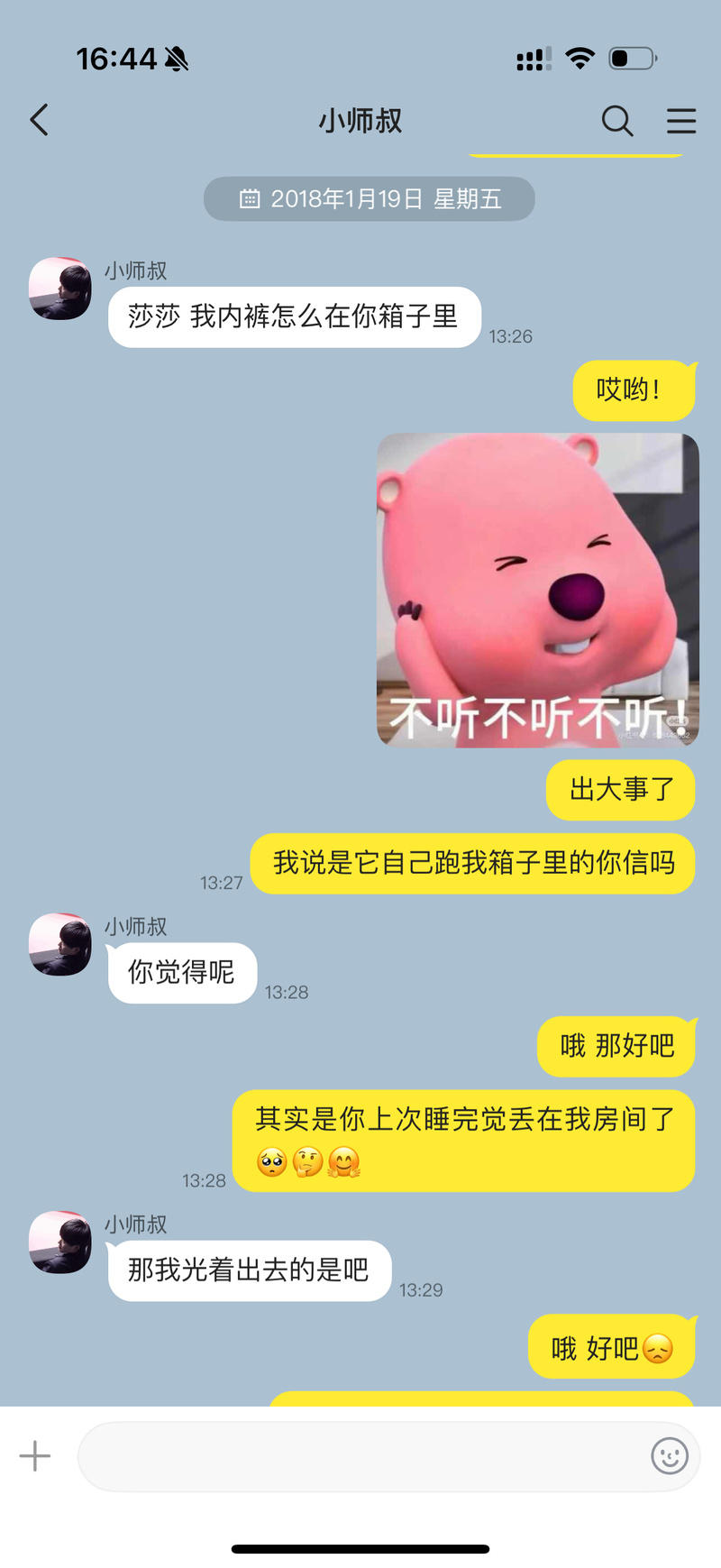
Task: Tap 小师叔's avatar beside 莎莎 message
Action: [60, 289]
